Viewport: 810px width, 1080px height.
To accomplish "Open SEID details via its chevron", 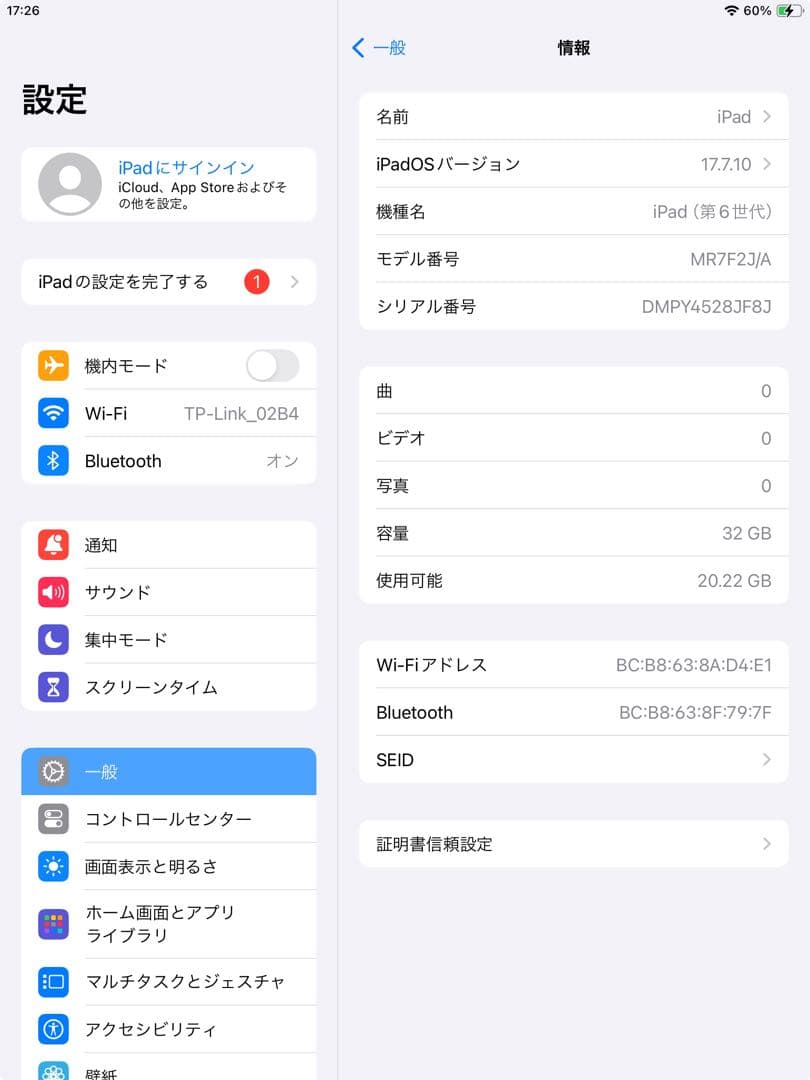I will click(769, 760).
